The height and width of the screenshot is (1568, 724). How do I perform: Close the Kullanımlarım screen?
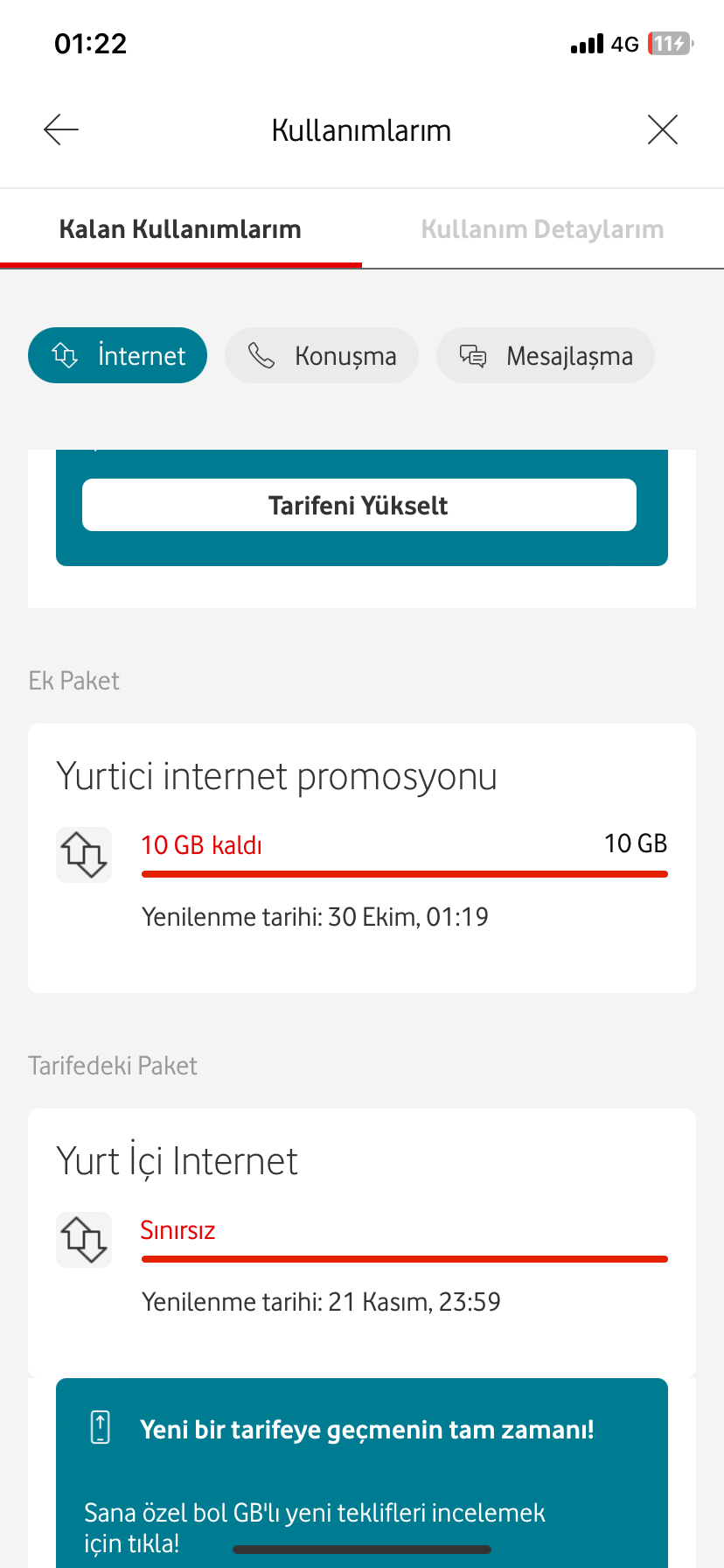[x=663, y=129]
